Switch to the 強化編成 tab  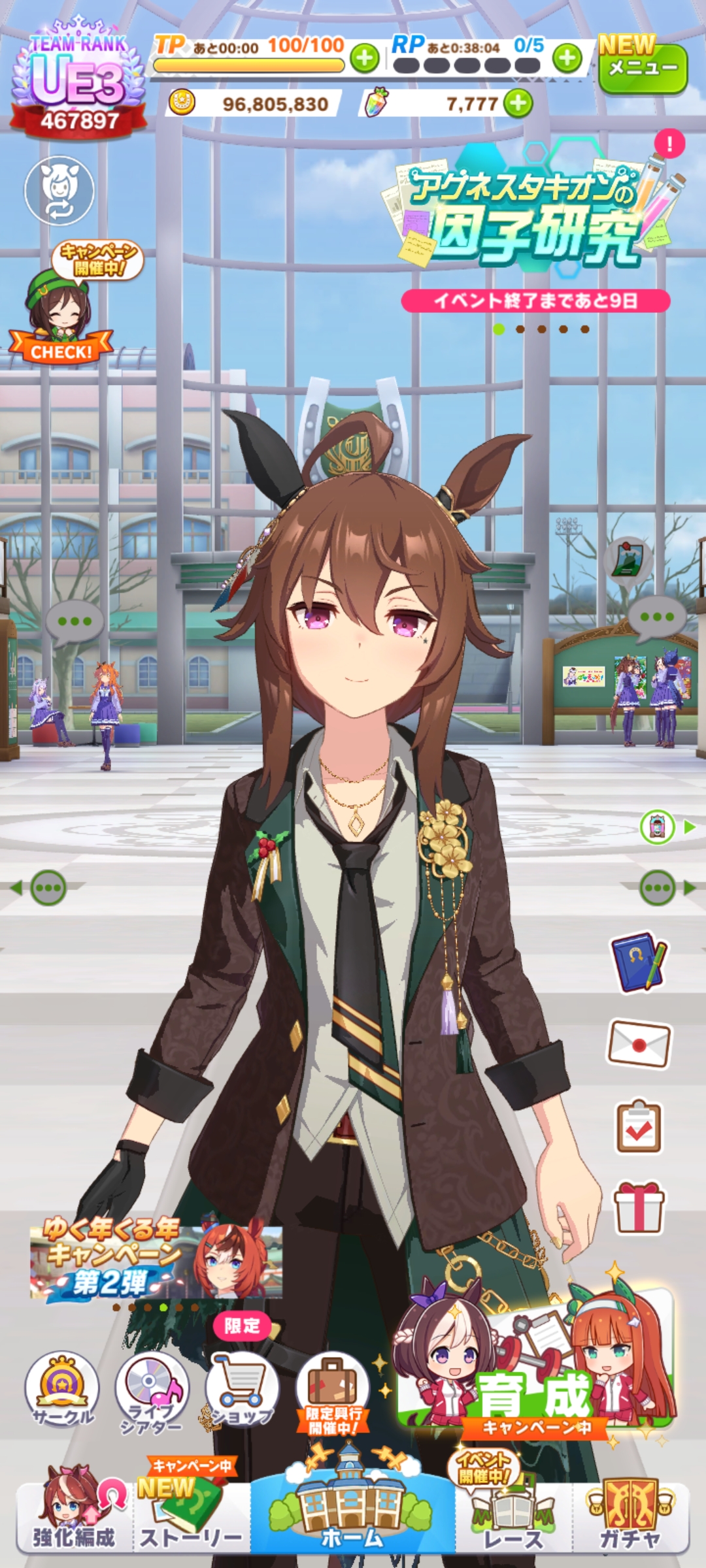(74, 1517)
